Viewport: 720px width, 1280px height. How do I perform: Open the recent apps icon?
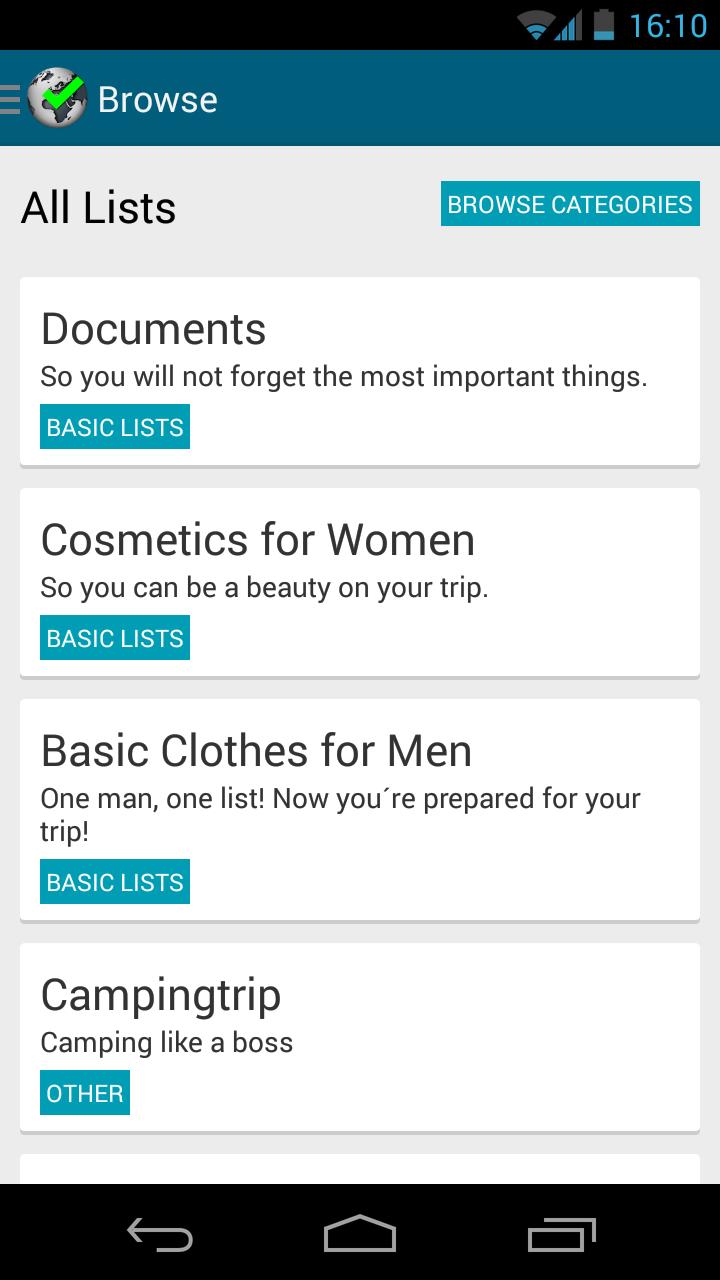pyautogui.click(x=560, y=1236)
